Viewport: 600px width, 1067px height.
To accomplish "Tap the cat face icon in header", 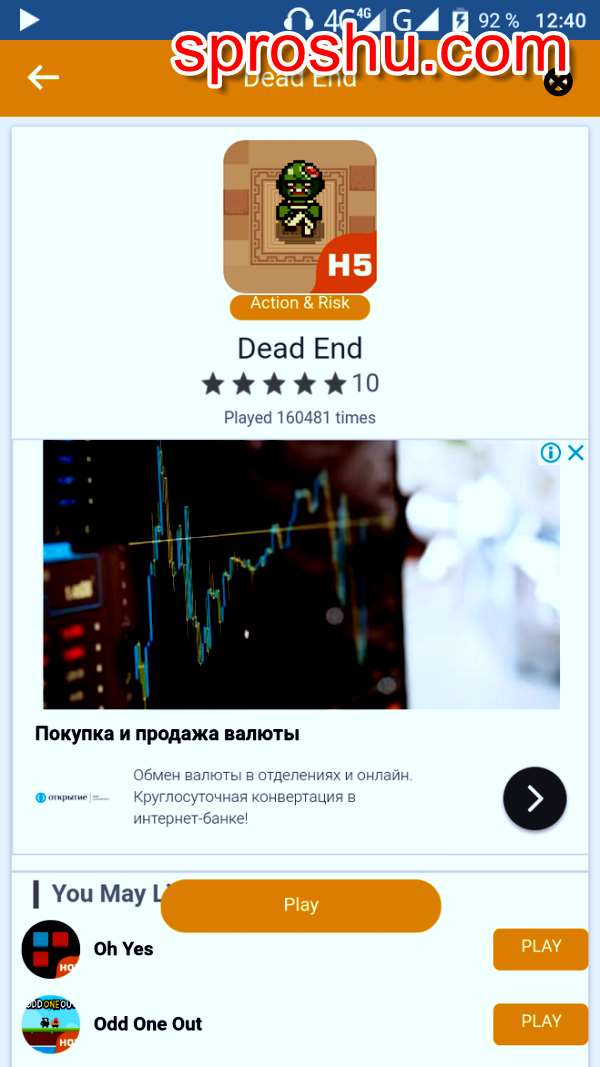I will click(x=558, y=82).
